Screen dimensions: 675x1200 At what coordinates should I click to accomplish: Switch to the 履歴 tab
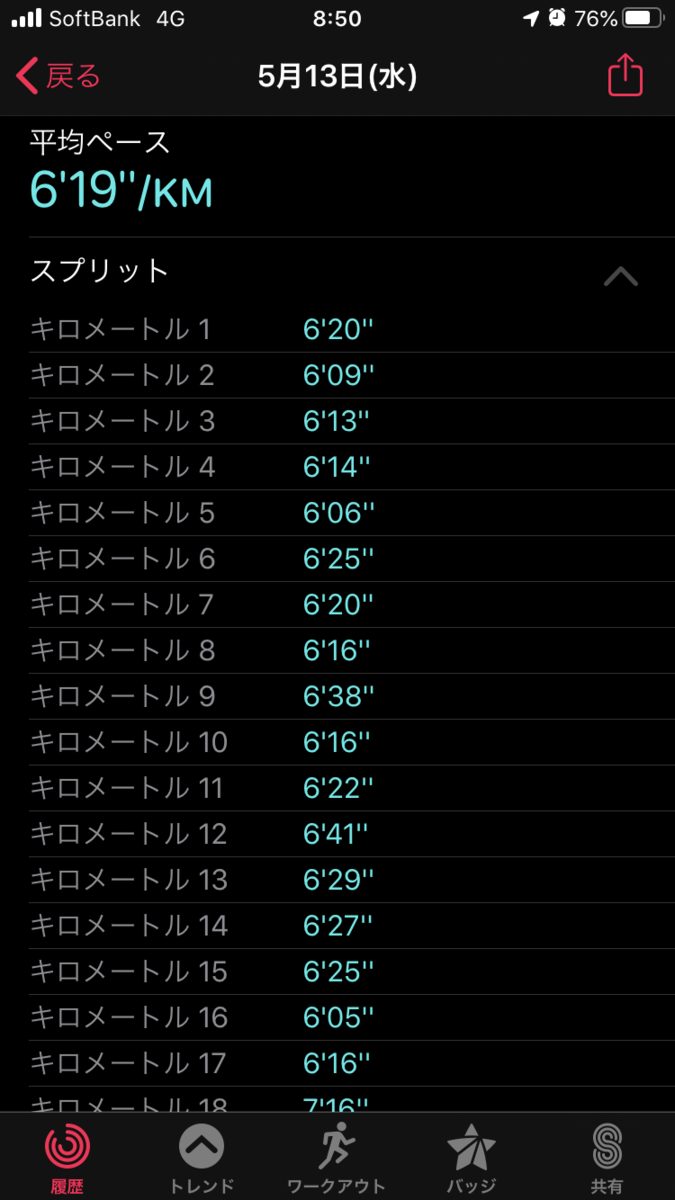tap(67, 1158)
